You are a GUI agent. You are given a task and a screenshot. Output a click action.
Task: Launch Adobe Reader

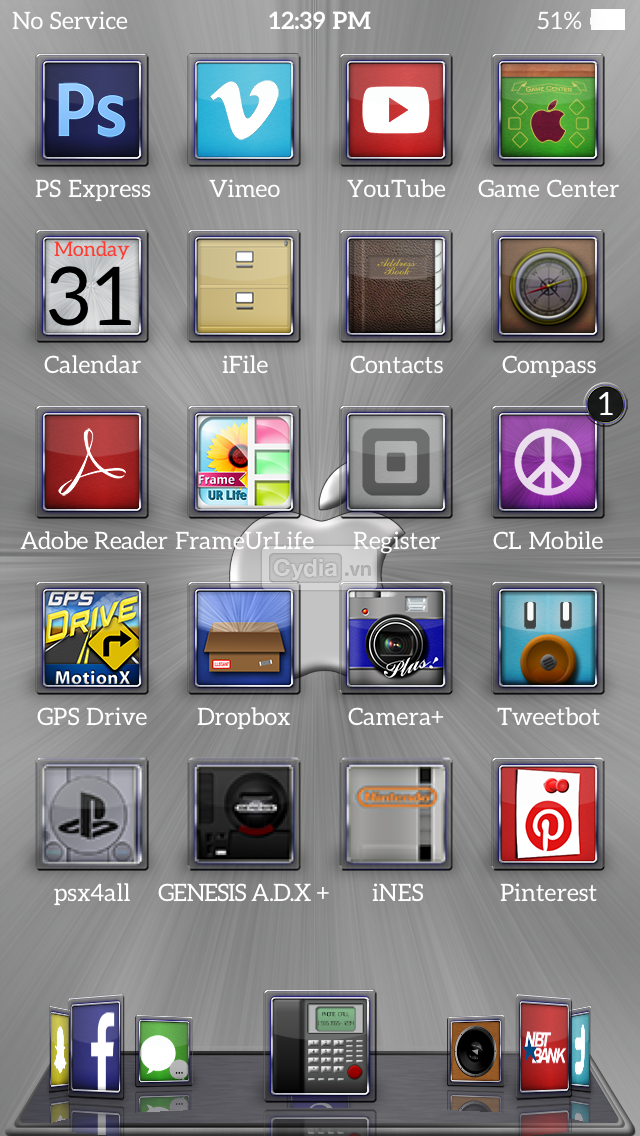pos(92,462)
